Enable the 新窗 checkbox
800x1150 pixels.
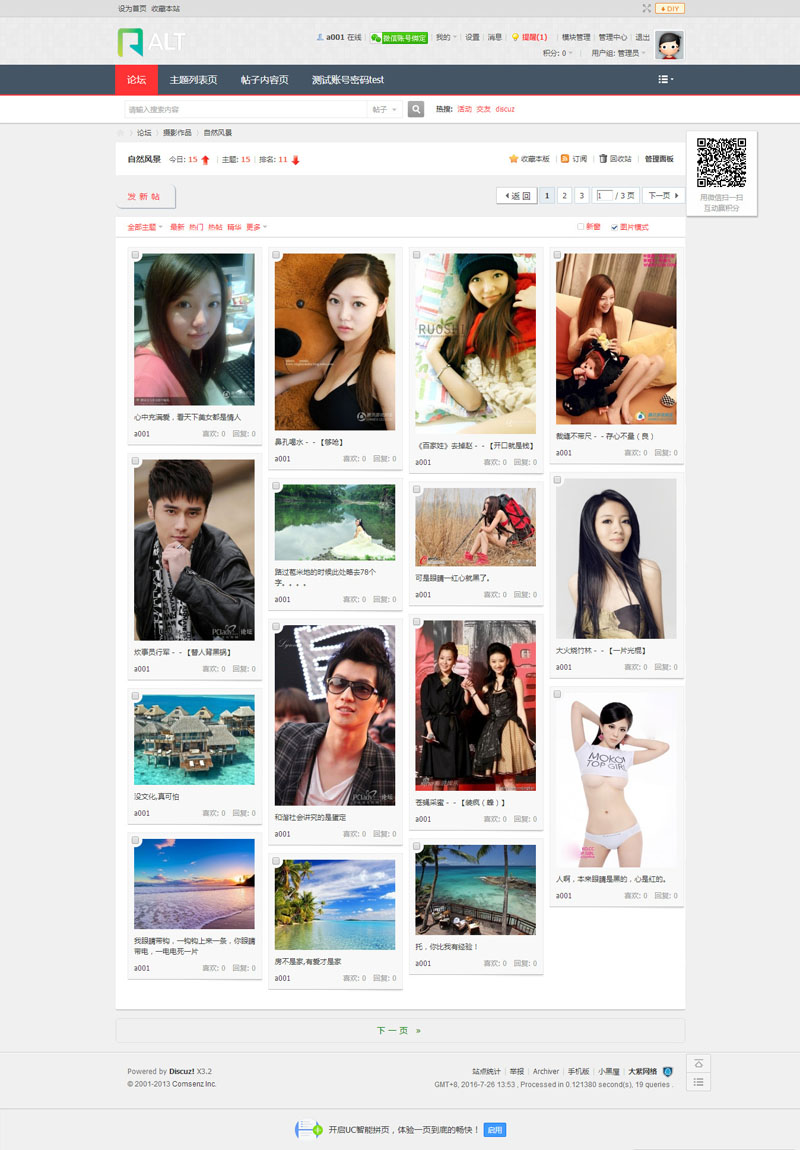point(581,227)
